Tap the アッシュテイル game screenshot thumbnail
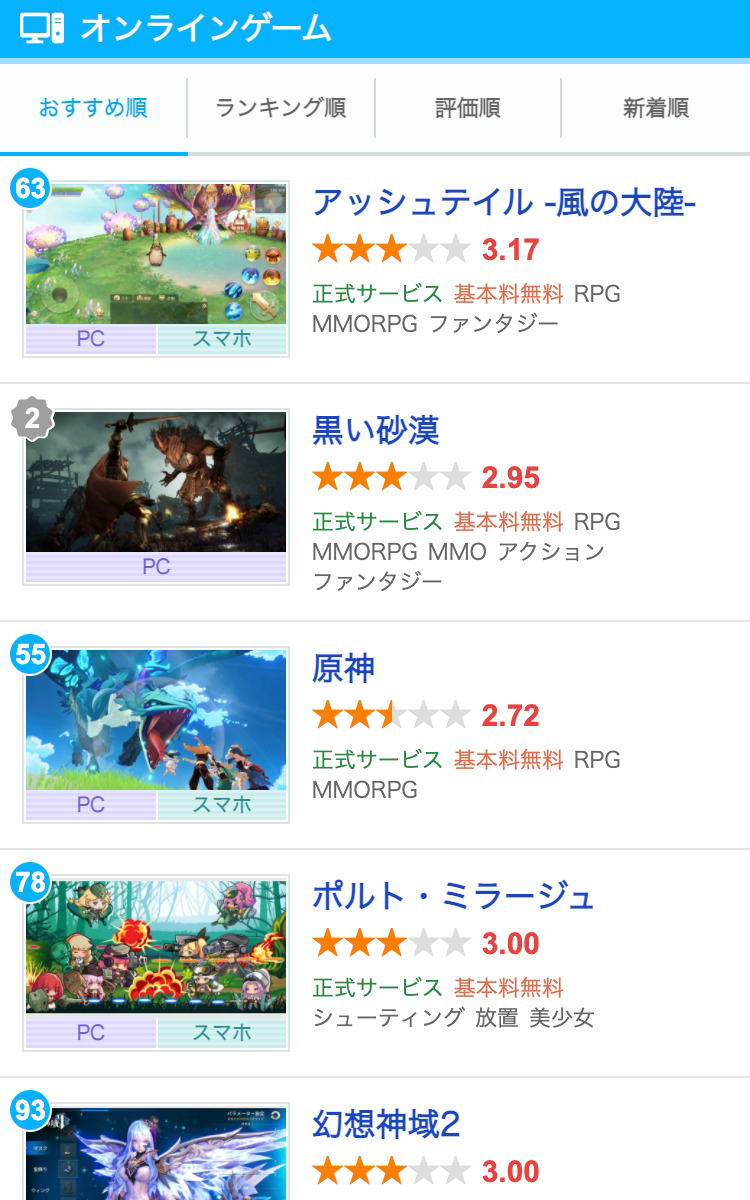Image resolution: width=750 pixels, height=1200 pixels. 156,255
